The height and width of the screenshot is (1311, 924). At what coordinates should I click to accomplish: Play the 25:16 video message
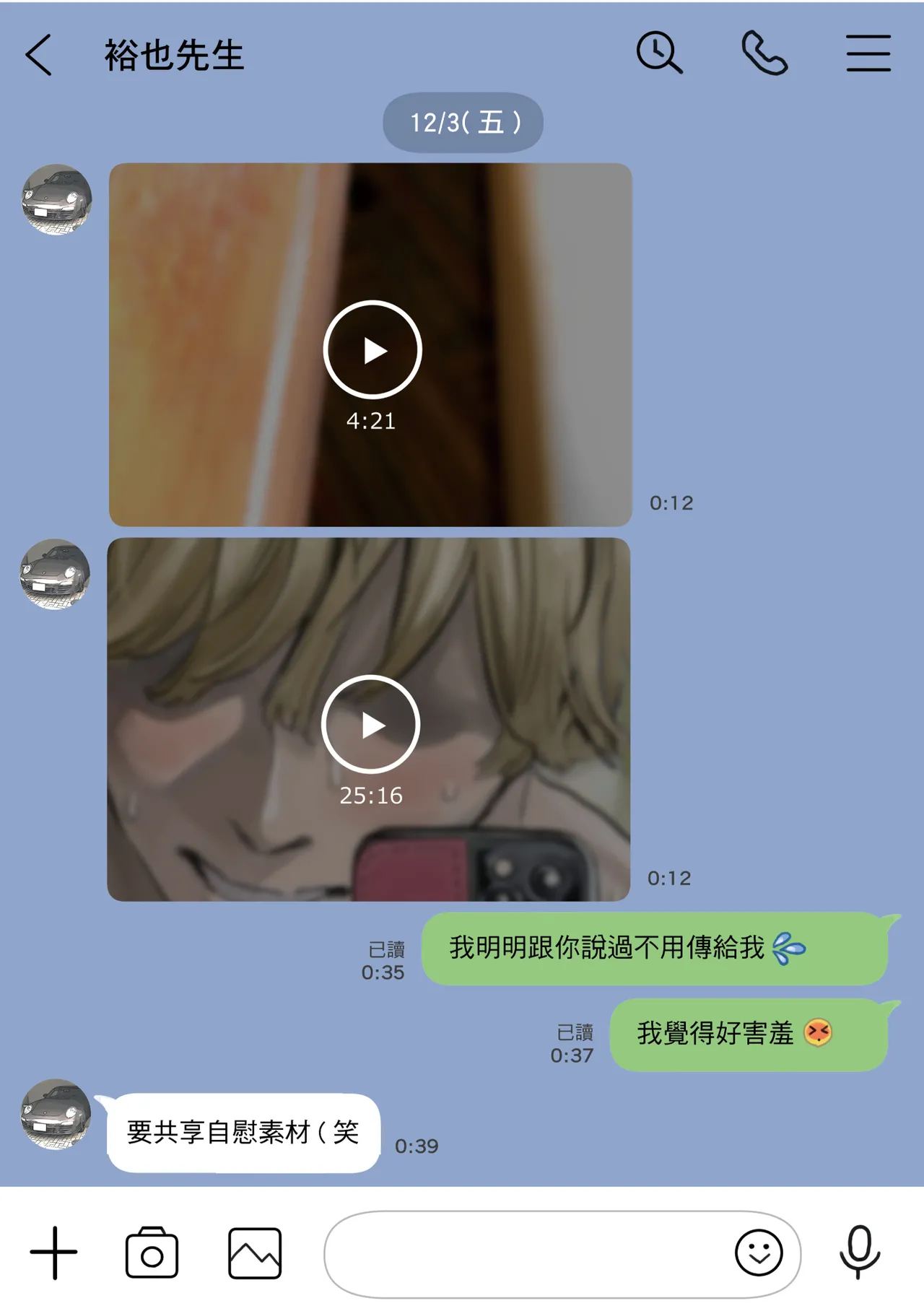pyautogui.click(x=370, y=725)
